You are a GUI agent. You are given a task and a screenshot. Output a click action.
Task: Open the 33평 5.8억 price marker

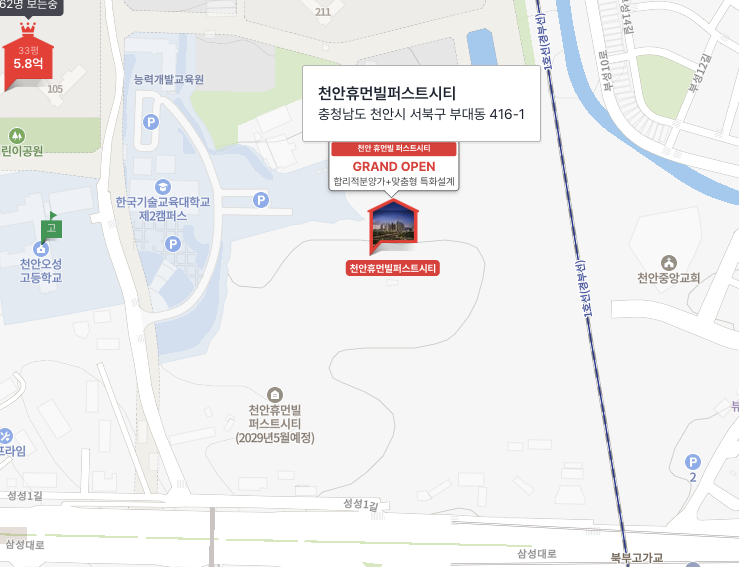pos(28,60)
